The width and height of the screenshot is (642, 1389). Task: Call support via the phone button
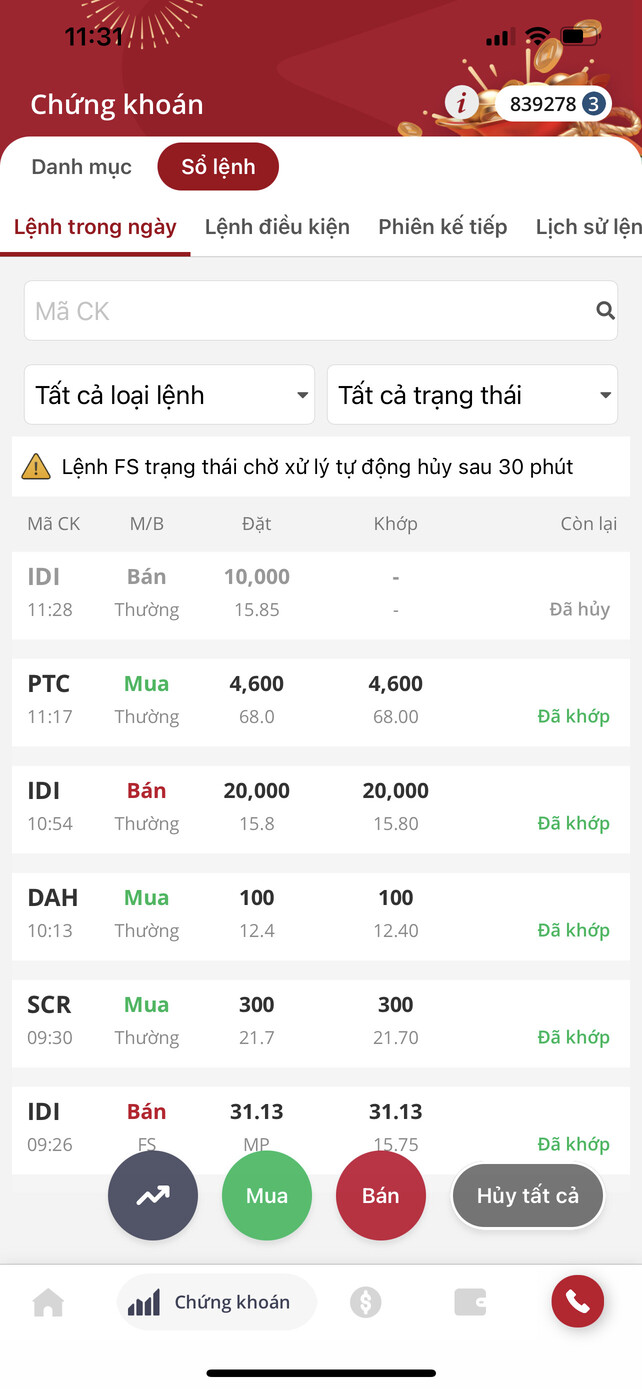578,1302
